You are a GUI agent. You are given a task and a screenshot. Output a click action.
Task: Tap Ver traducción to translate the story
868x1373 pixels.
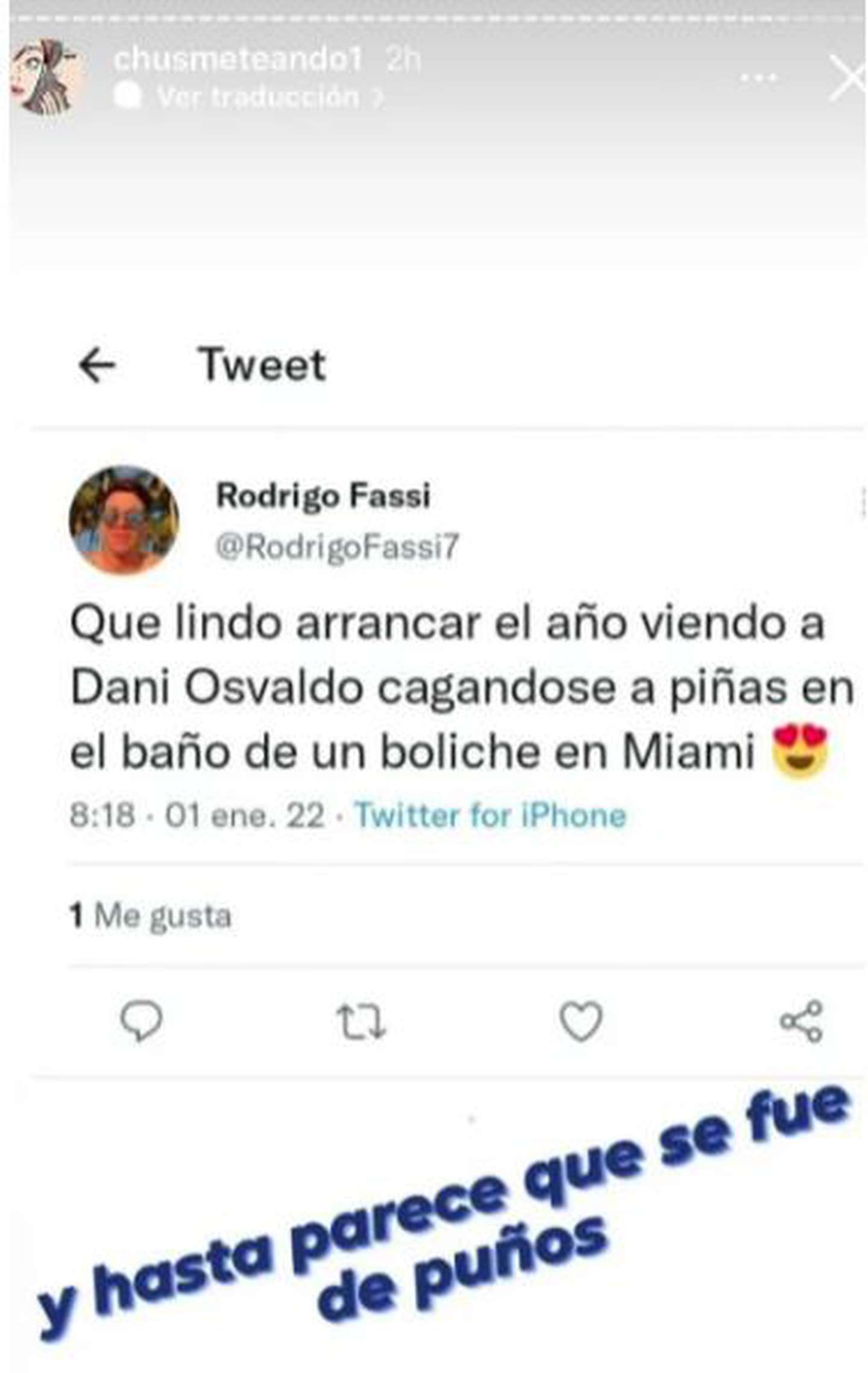tap(258, 96)
